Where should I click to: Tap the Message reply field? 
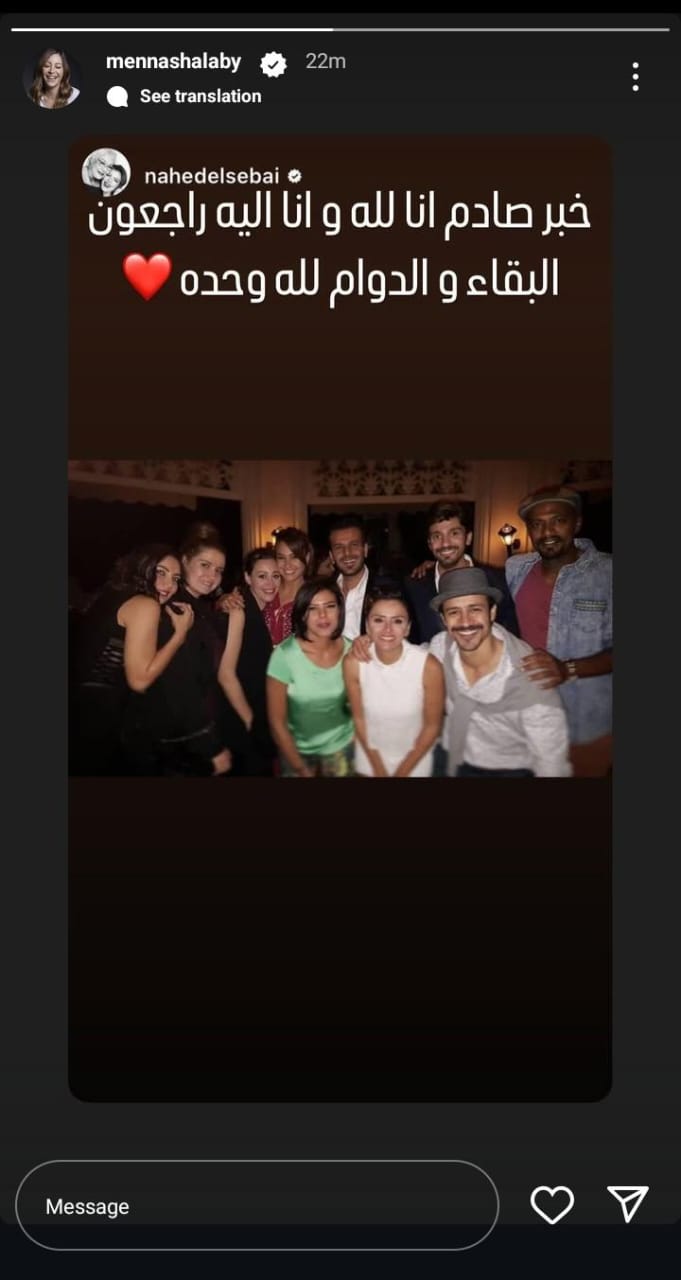tap(256, 1206)
